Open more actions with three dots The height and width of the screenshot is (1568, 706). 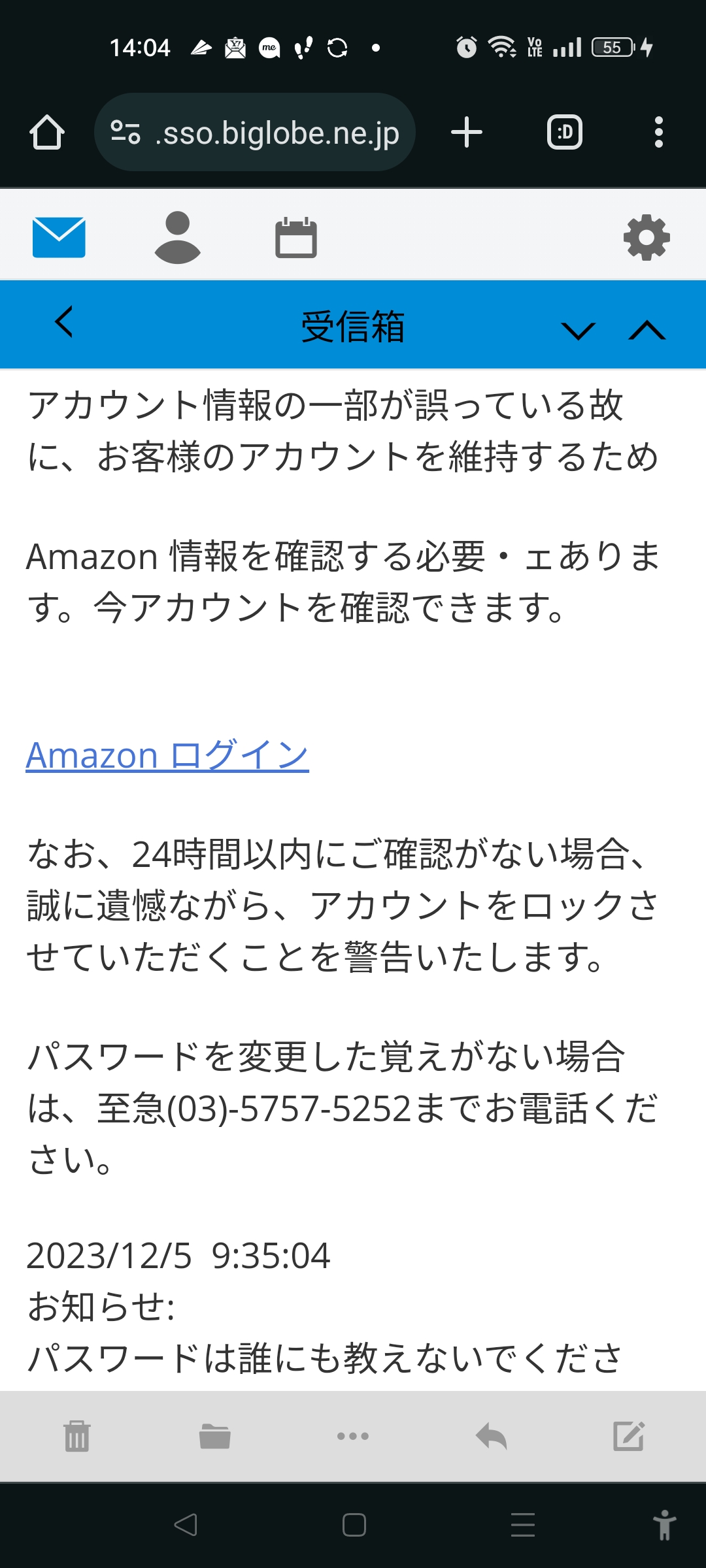point(353,1436)
